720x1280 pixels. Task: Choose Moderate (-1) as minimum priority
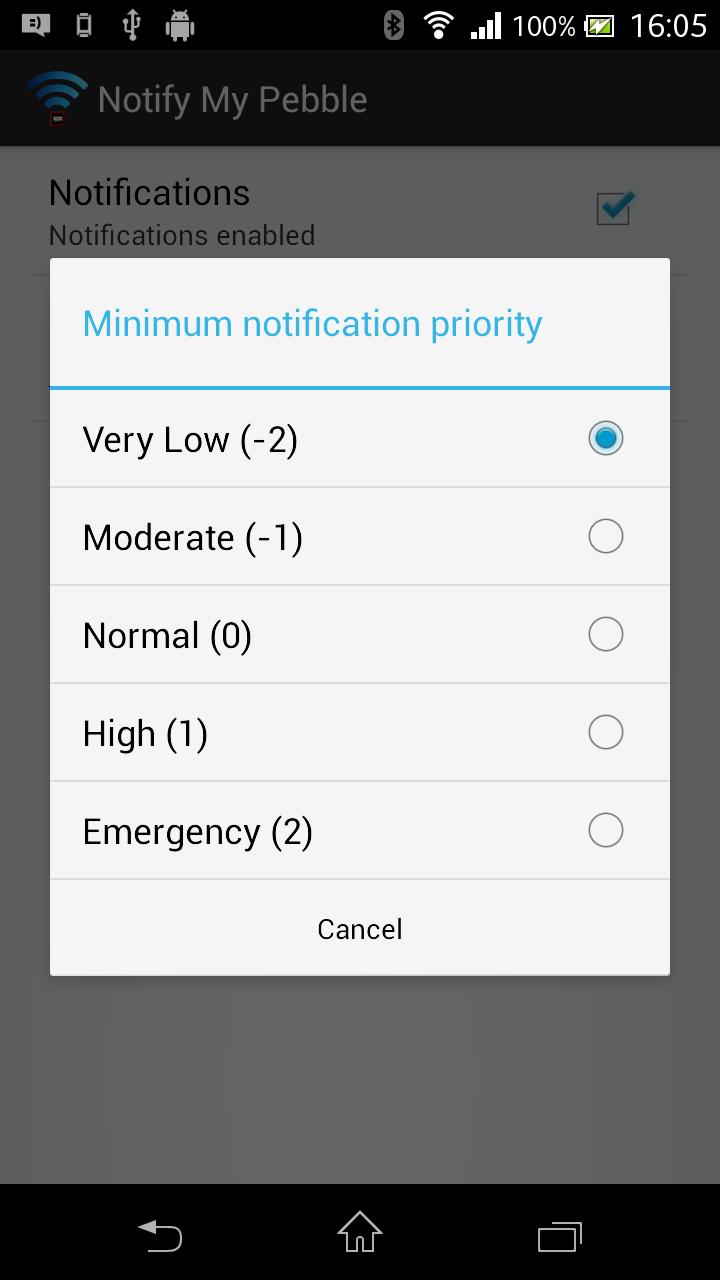tap(359, 537)
